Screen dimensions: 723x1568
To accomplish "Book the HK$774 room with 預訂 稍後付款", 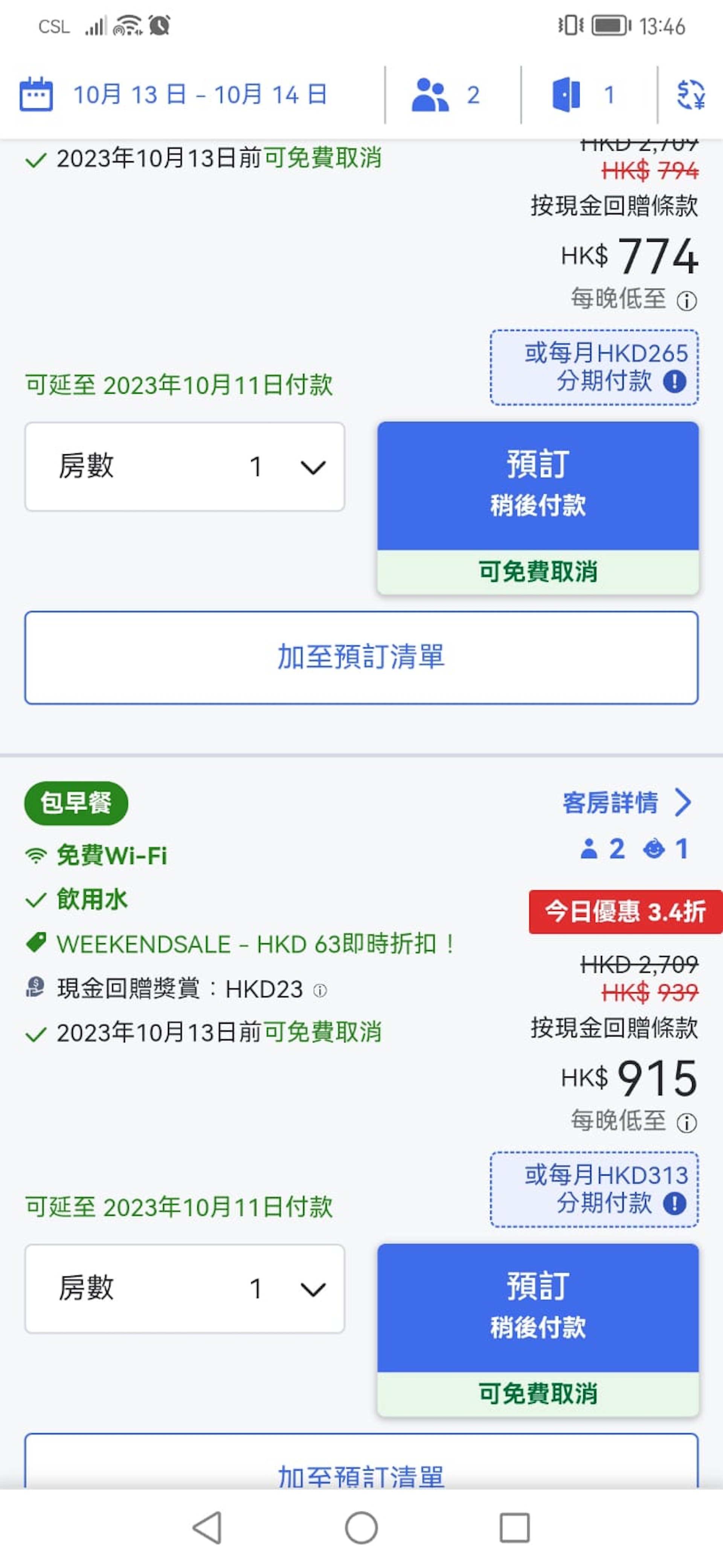I will click(537, 486).
